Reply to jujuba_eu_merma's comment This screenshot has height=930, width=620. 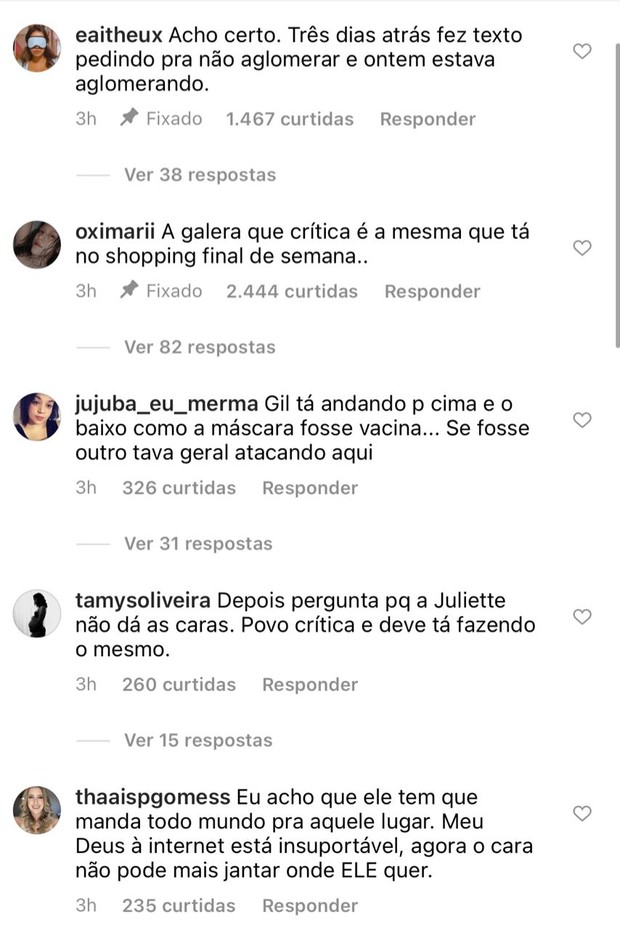coord(309,488)
